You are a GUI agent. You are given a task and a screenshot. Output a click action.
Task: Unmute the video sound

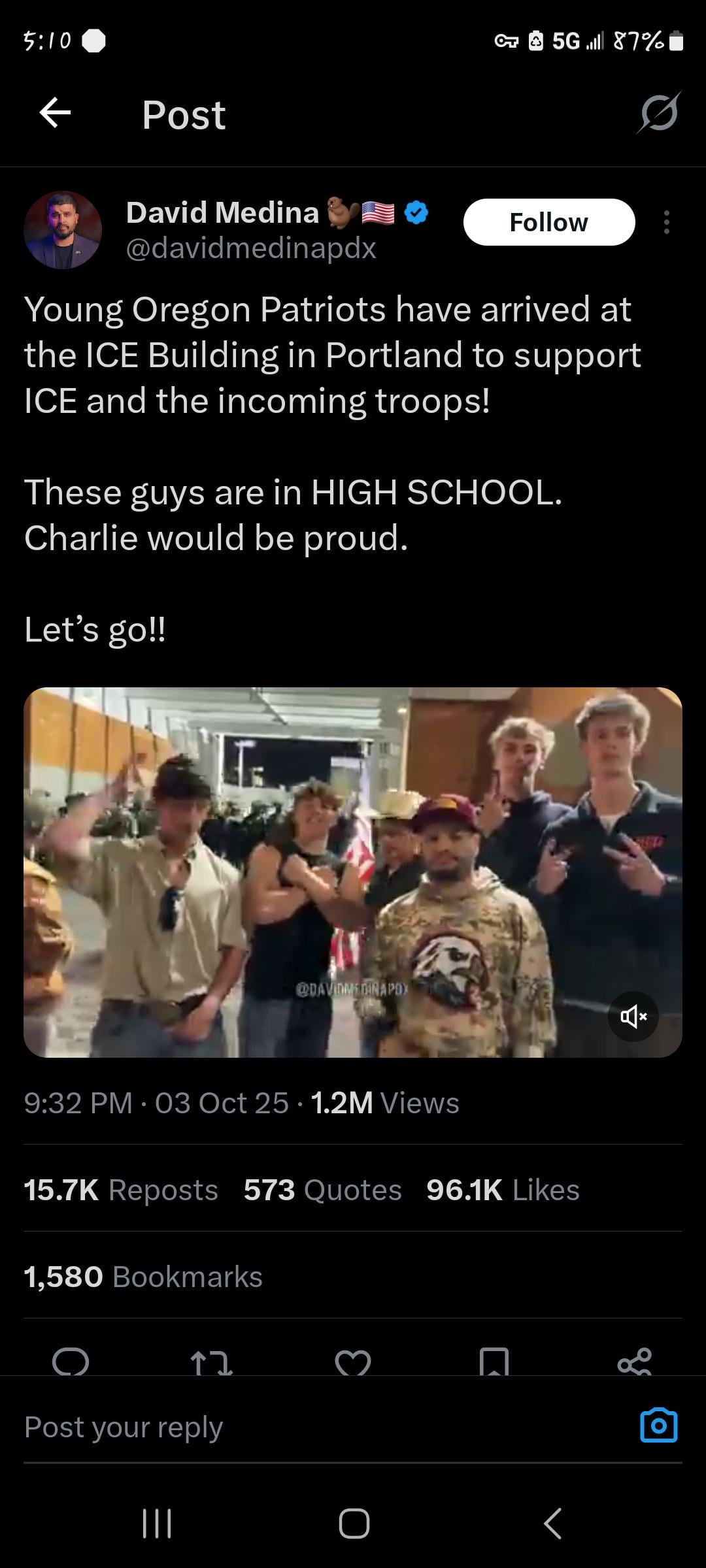click(633, 1016)
